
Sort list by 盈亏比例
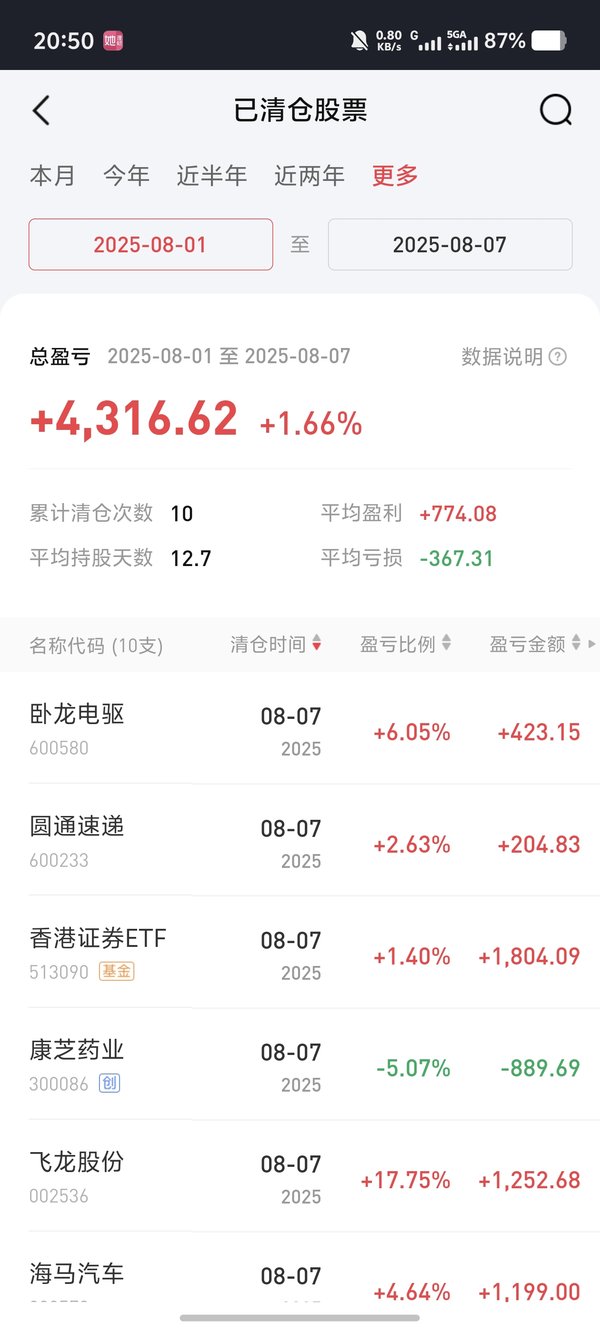406,644
